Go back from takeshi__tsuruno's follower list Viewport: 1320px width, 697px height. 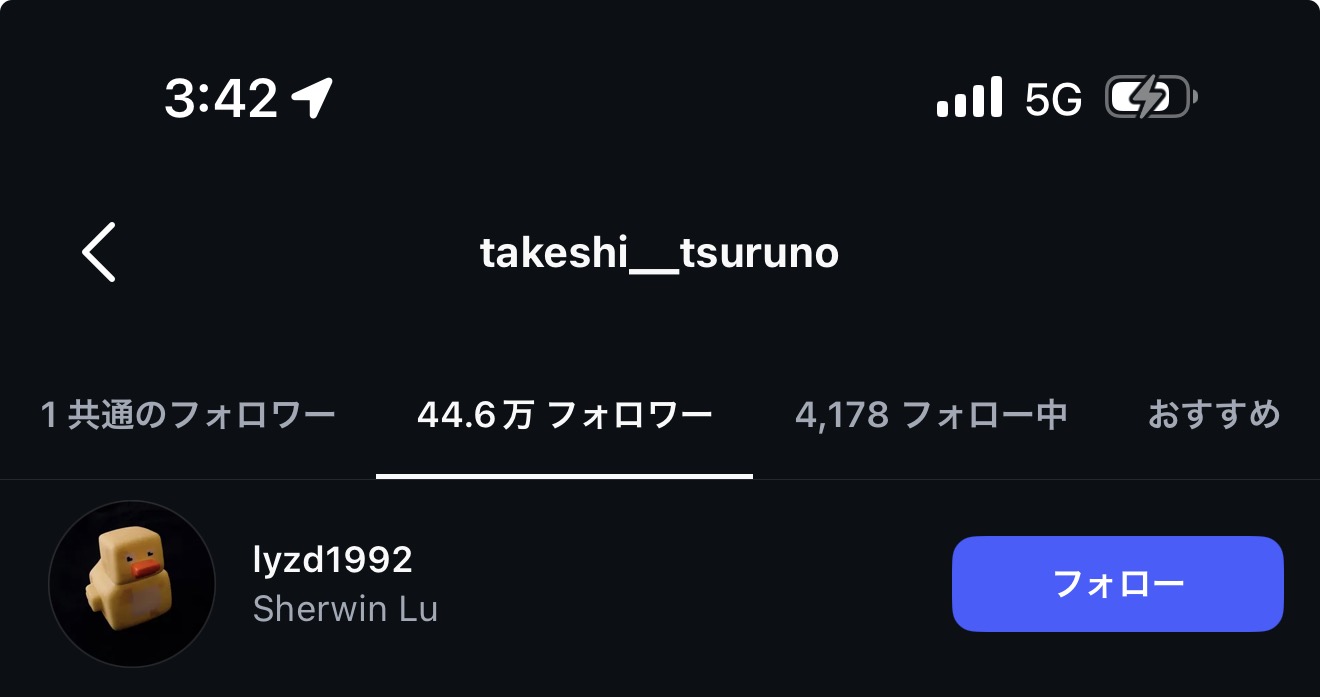point(99,252)
